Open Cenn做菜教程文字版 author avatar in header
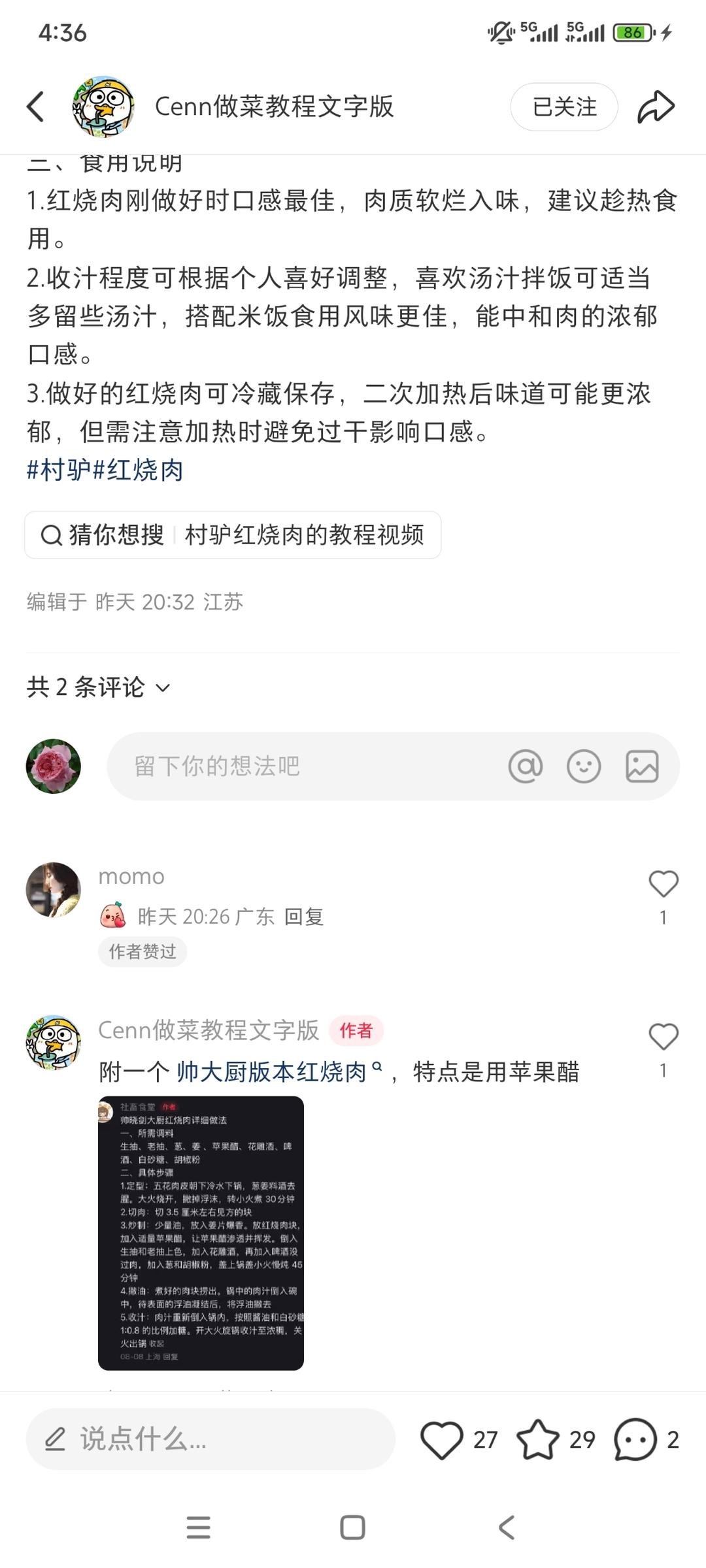Viewport: 706px width, 1568px height. (103, 106)
